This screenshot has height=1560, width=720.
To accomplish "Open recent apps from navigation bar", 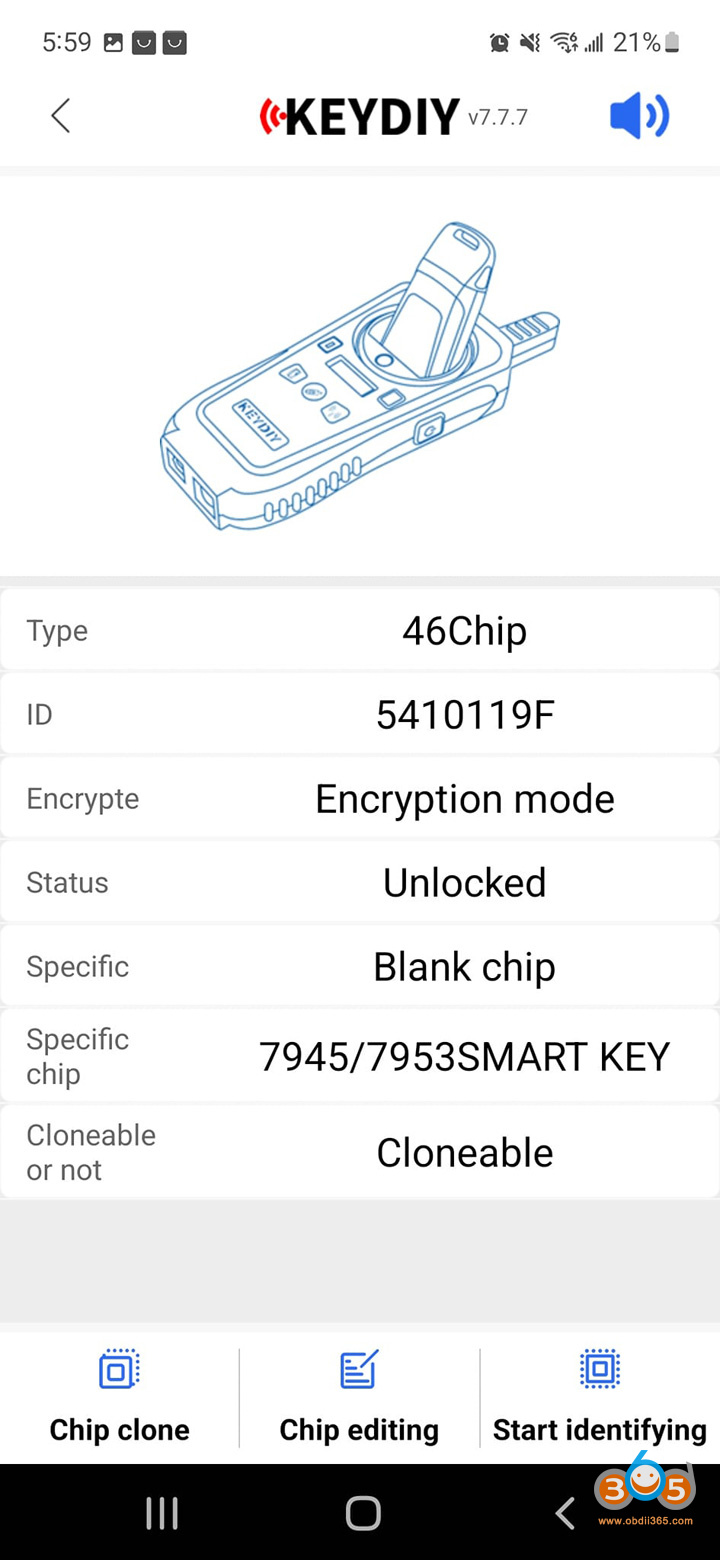I will (x=162, y=1512).
